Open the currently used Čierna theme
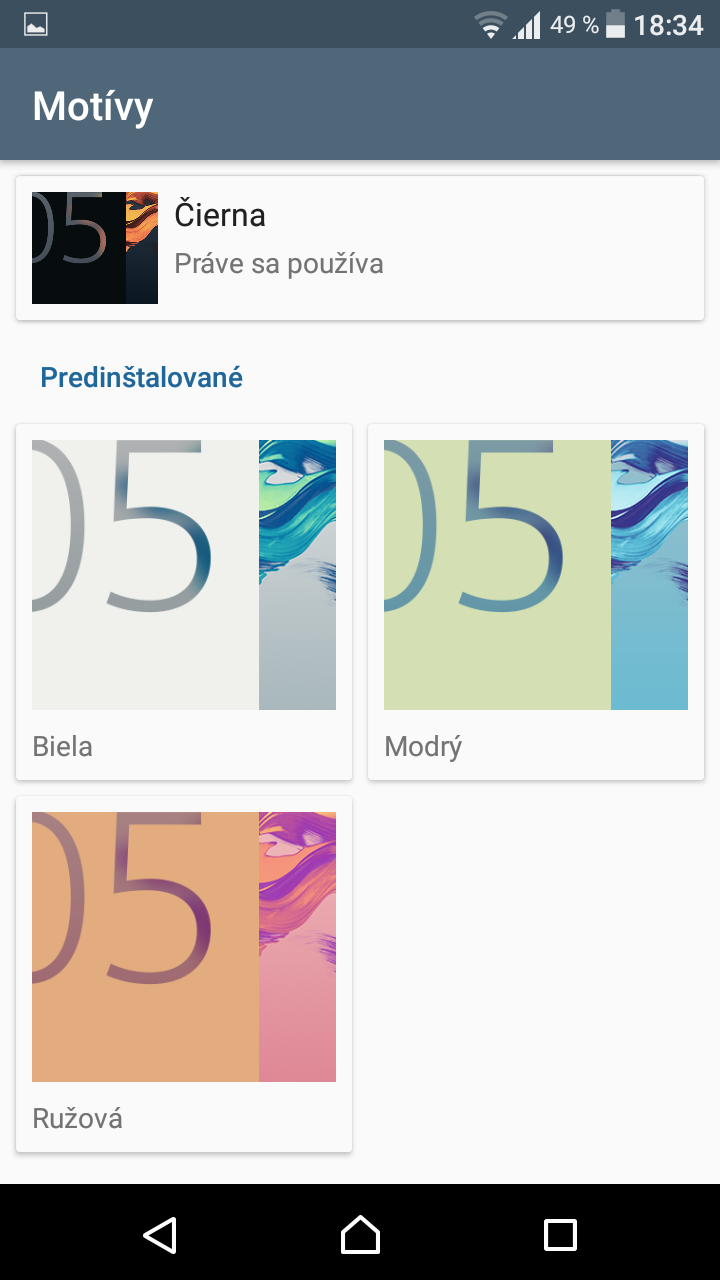Screen dimensions: 720x1280 (360, 248)
